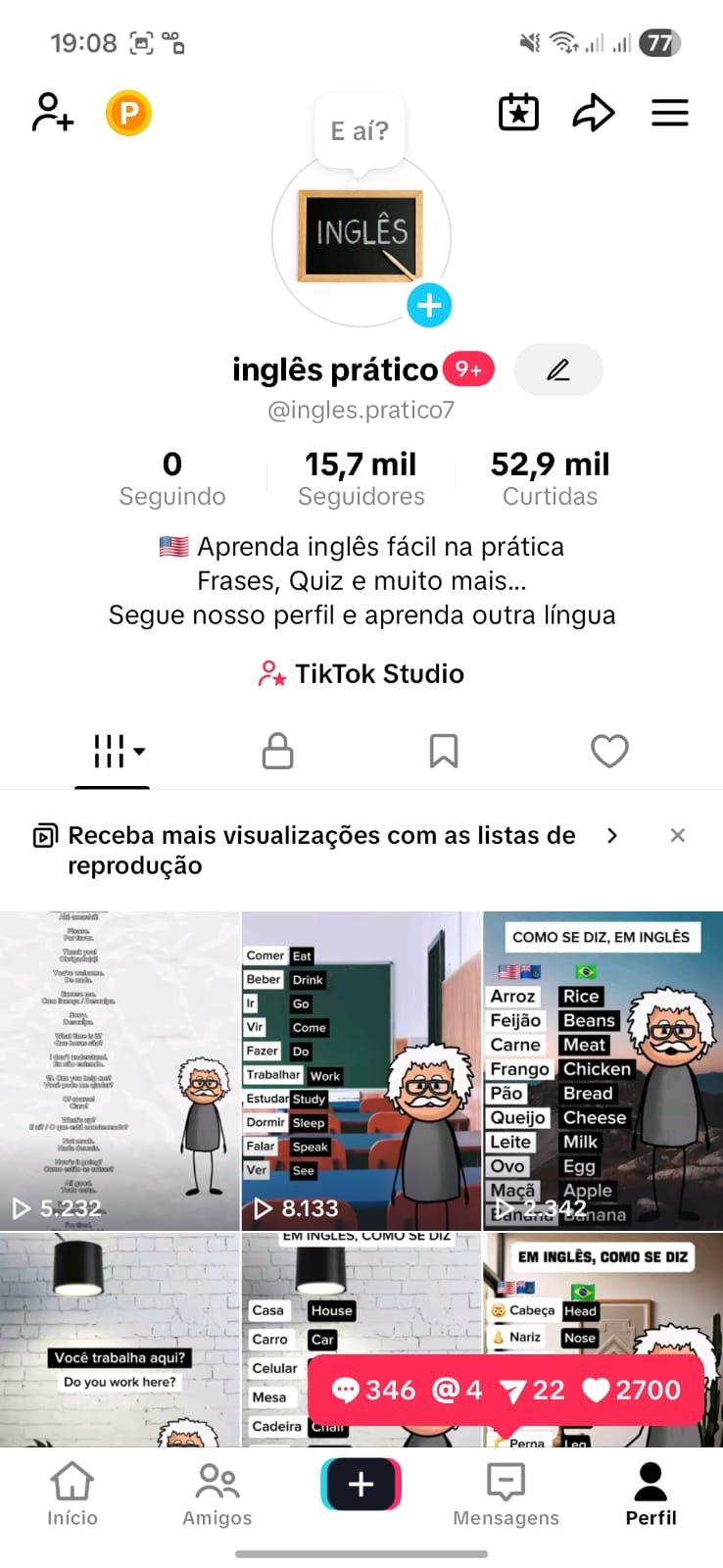723x1568 pixels.
Task: View the 15,7 mil Seguidores list
Action: [x=361, y=478]
